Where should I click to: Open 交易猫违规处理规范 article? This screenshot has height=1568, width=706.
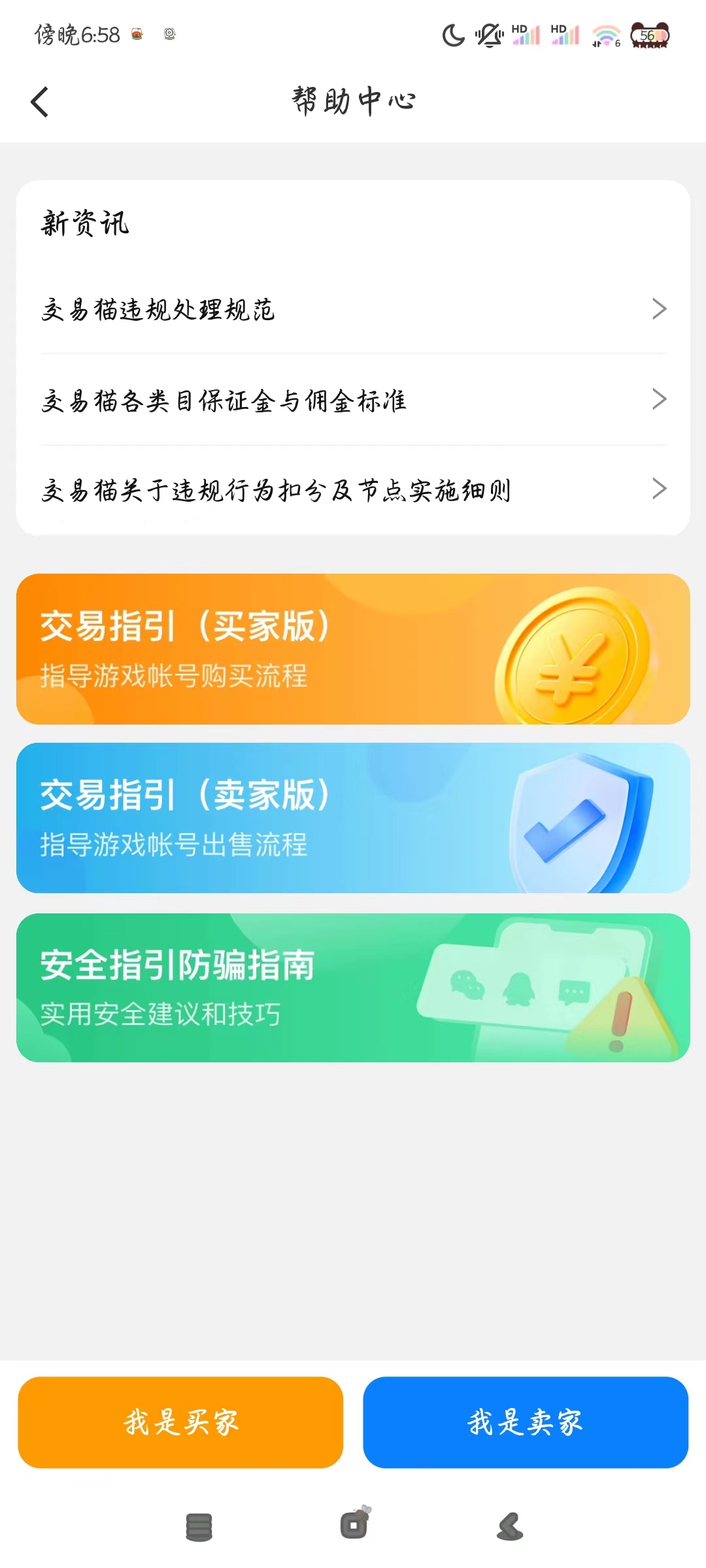[353, 310]
